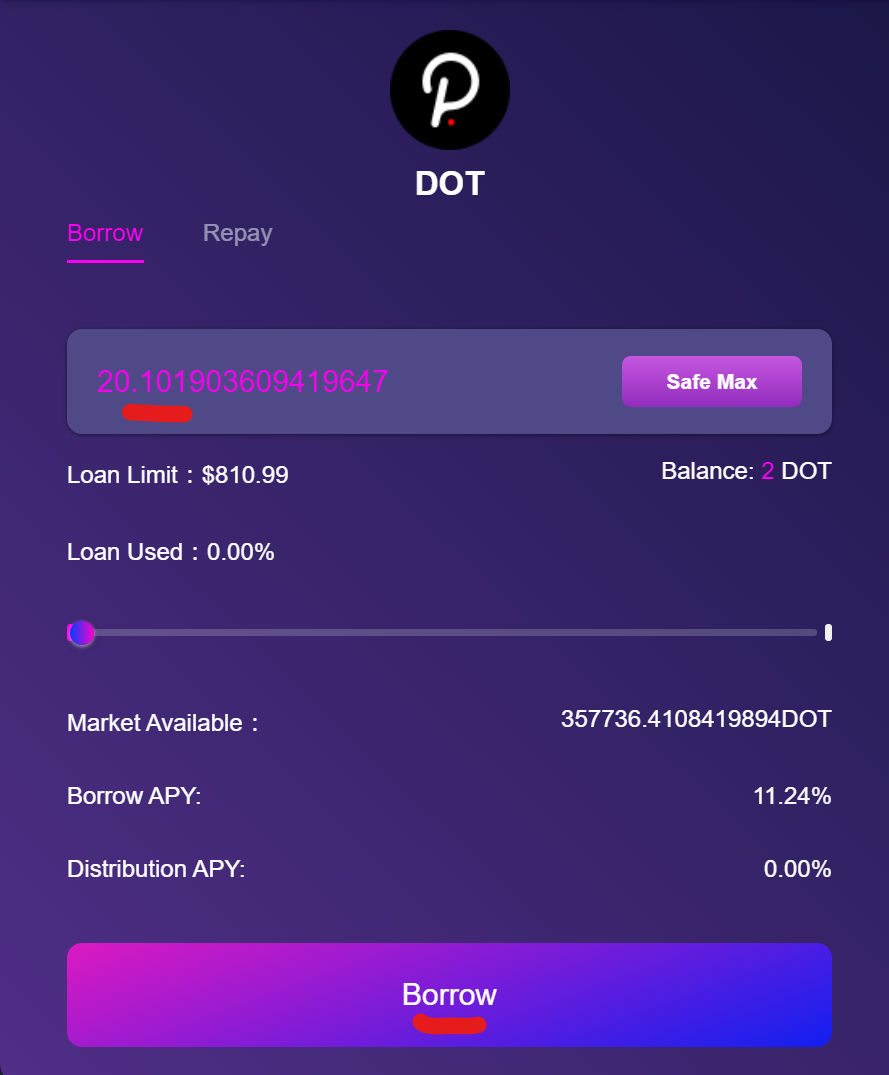
Task: Select the Borrow tab
Action: pyautogui.click(x=105, y=233)
